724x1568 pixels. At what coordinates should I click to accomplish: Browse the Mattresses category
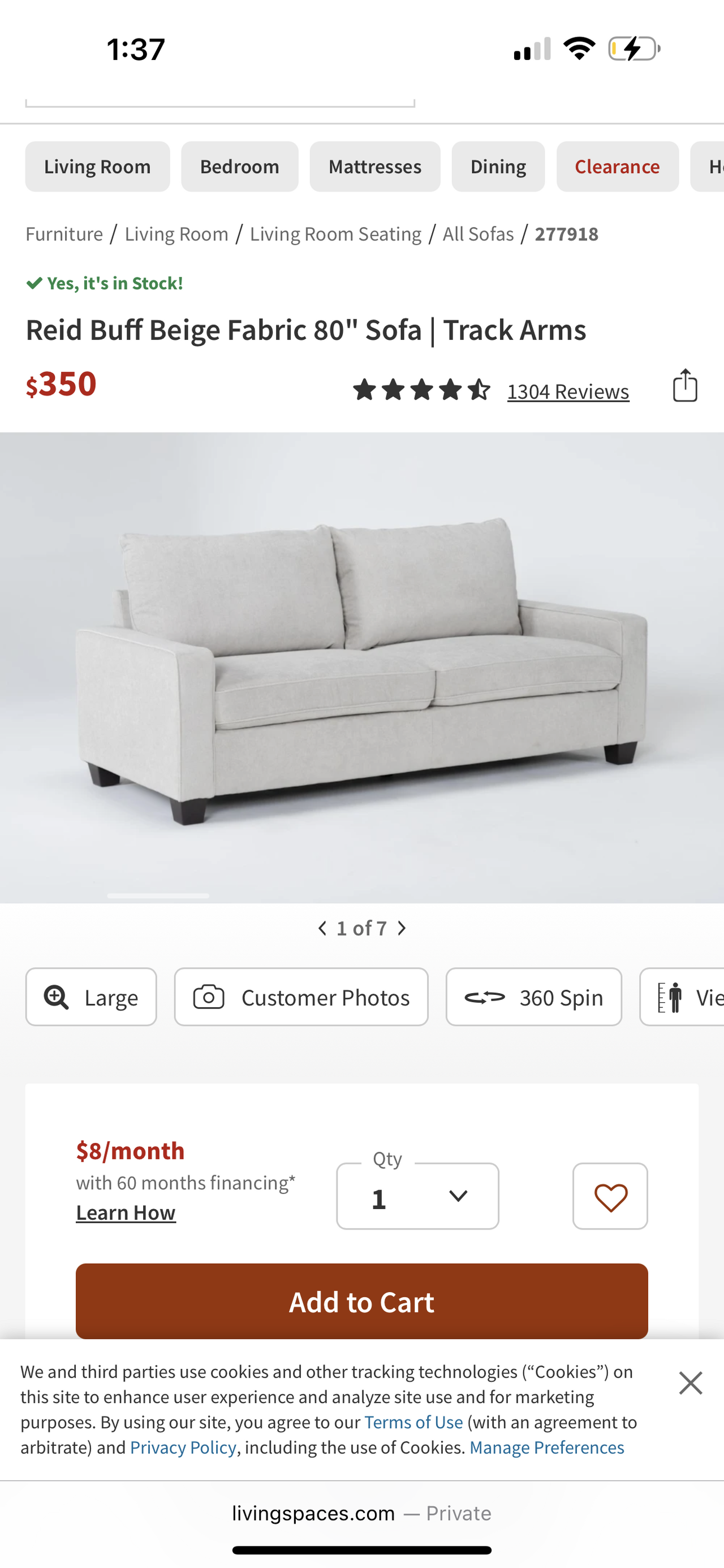[374, 167]
